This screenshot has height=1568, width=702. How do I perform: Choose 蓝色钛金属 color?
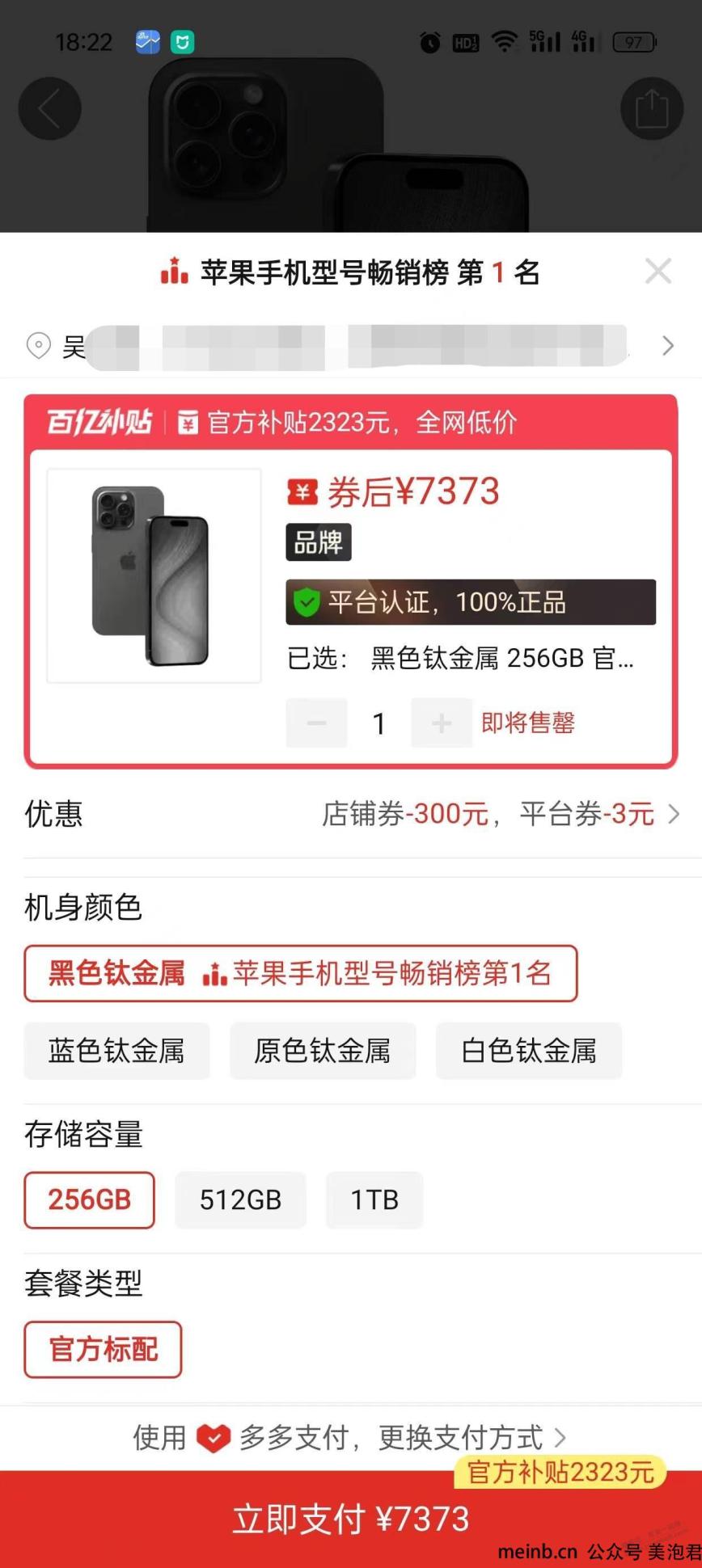click(x=116, y=1051)
